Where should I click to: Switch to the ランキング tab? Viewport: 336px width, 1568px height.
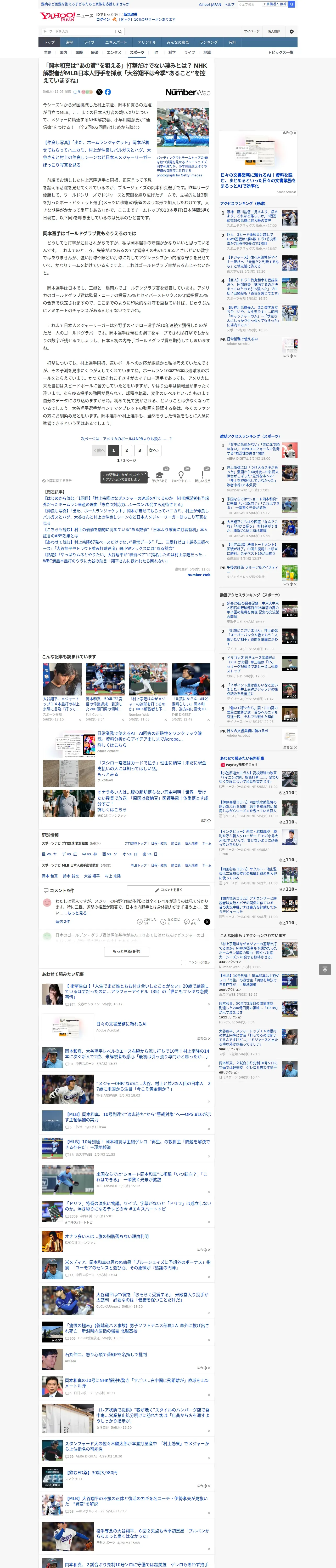[209, 43]
